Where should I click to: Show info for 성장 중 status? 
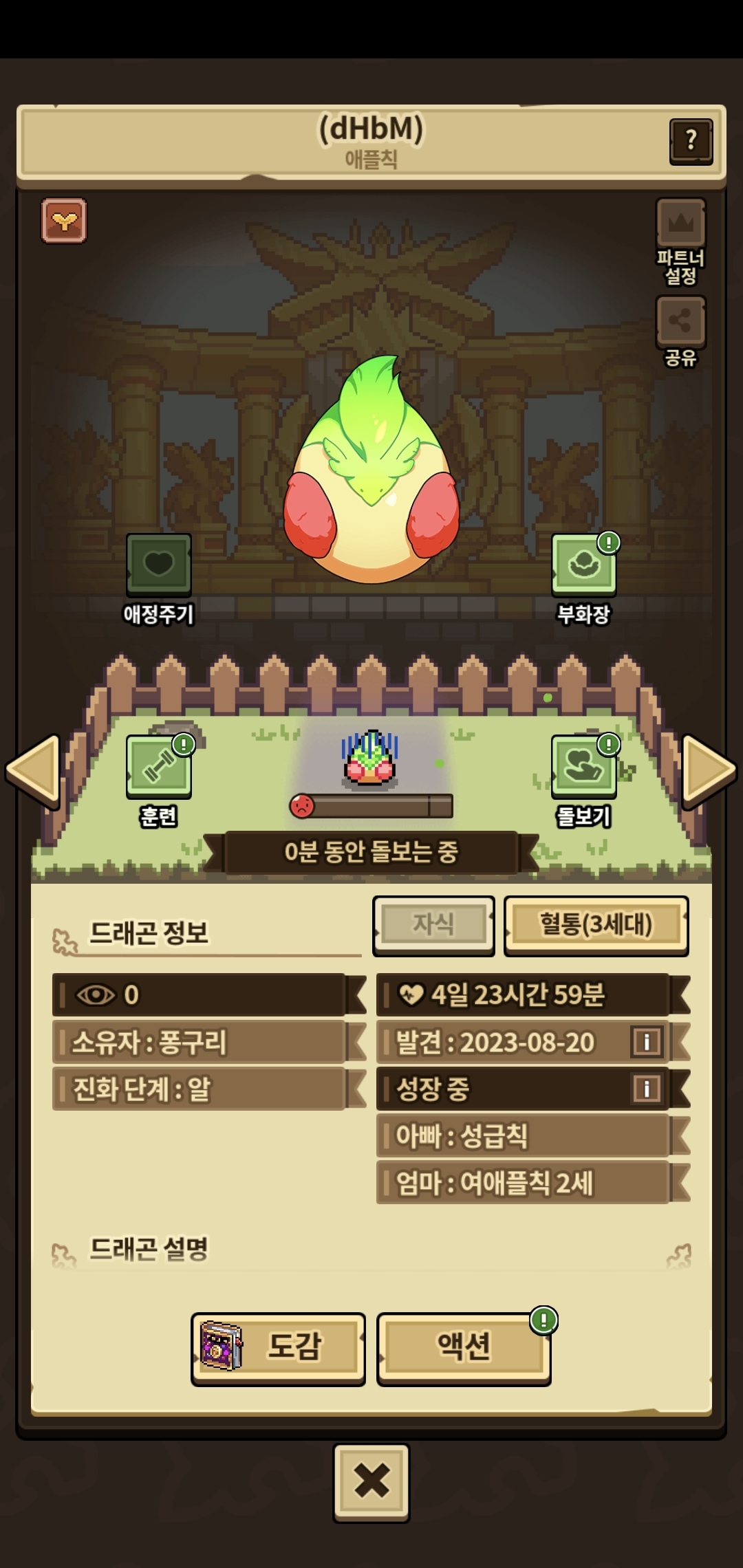(x=646, y=1089)
